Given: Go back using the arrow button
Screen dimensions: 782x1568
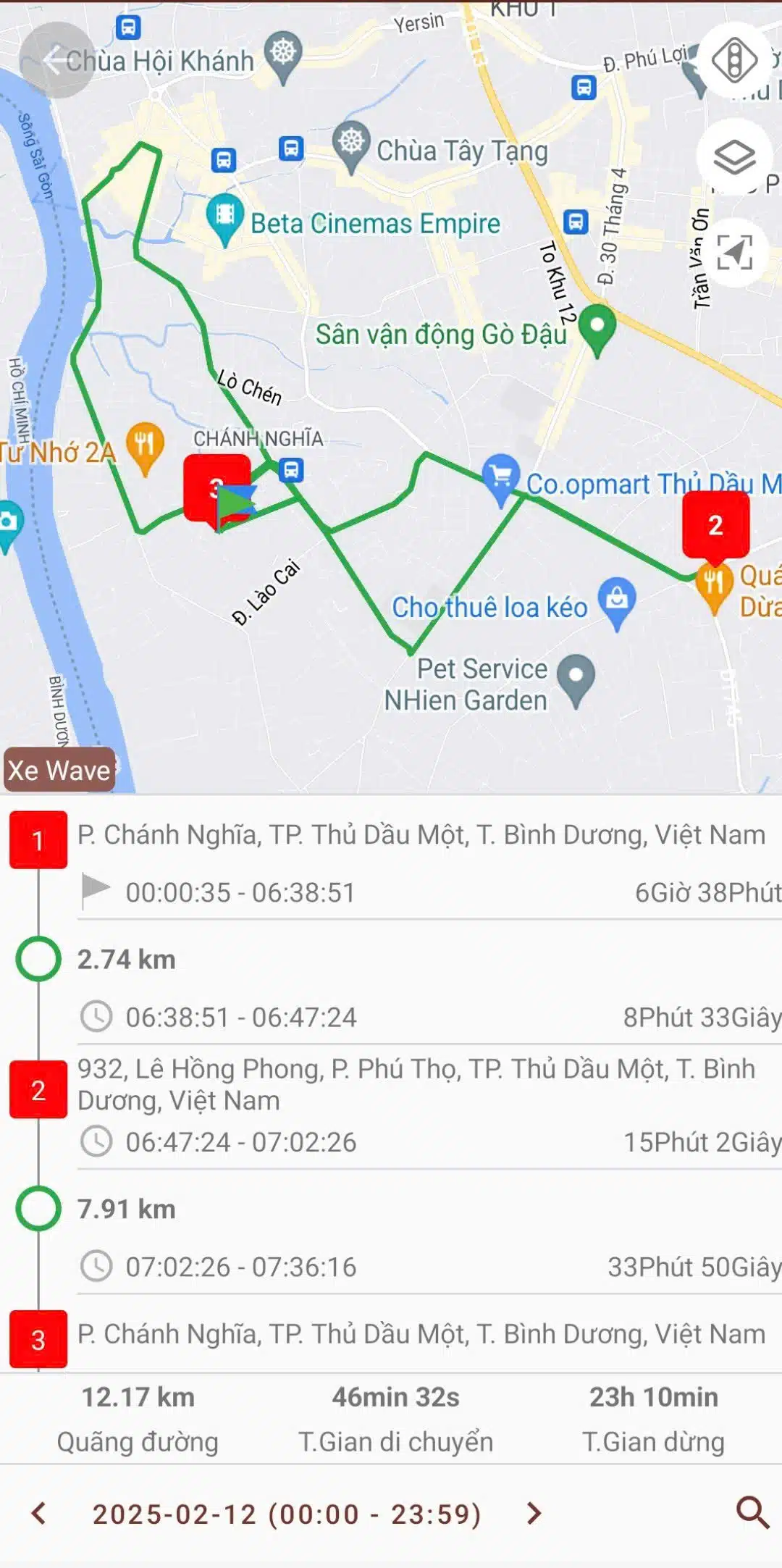Looking at the screenshot, I should pos(56,60).
